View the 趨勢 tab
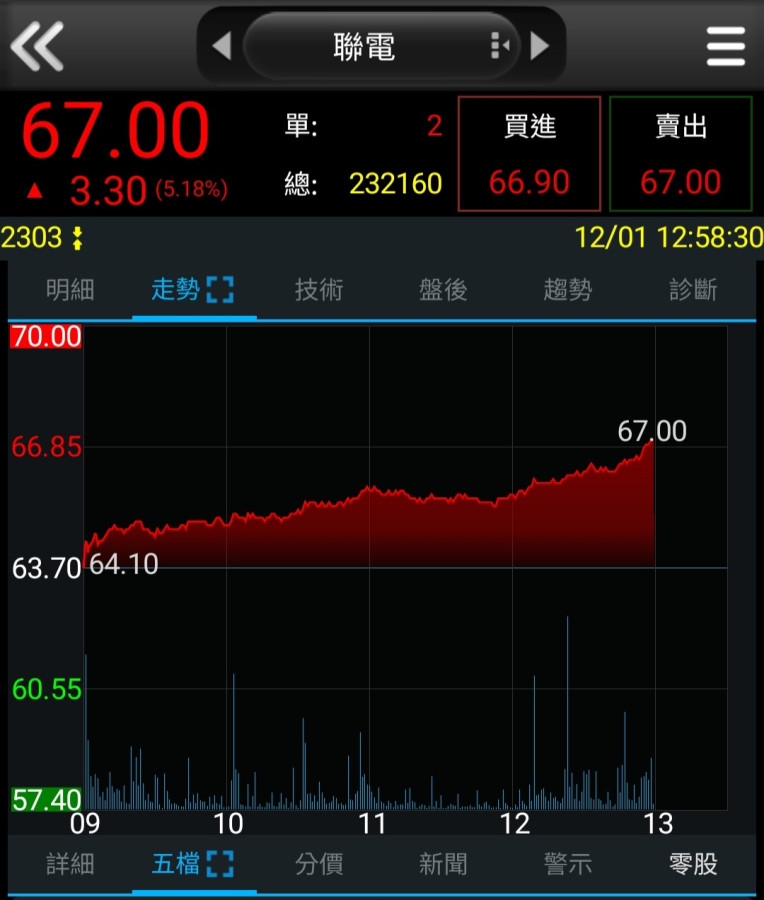This screenshot has height=900, width=764. (567, 290)
